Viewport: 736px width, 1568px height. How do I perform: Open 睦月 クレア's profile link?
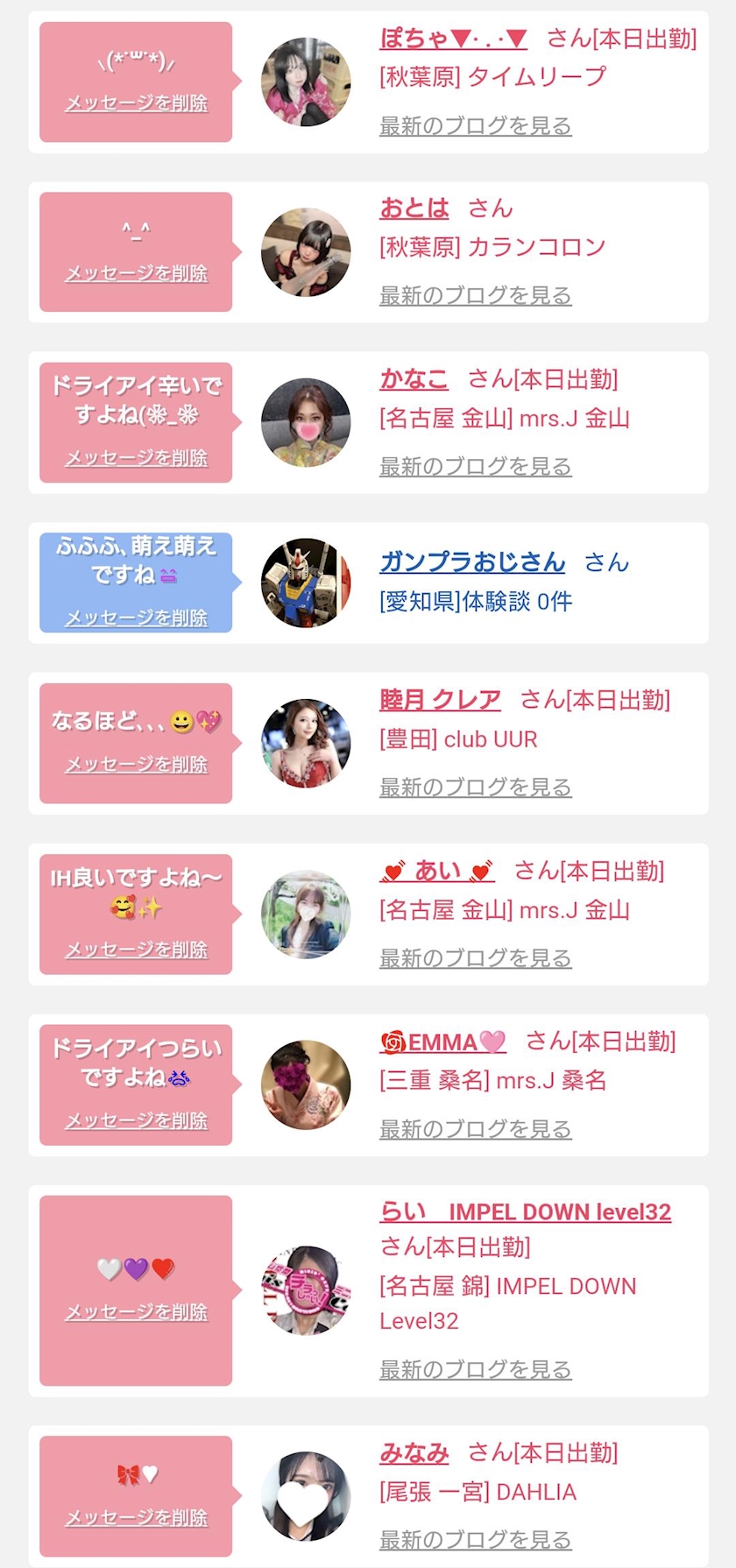click(440, 700)
